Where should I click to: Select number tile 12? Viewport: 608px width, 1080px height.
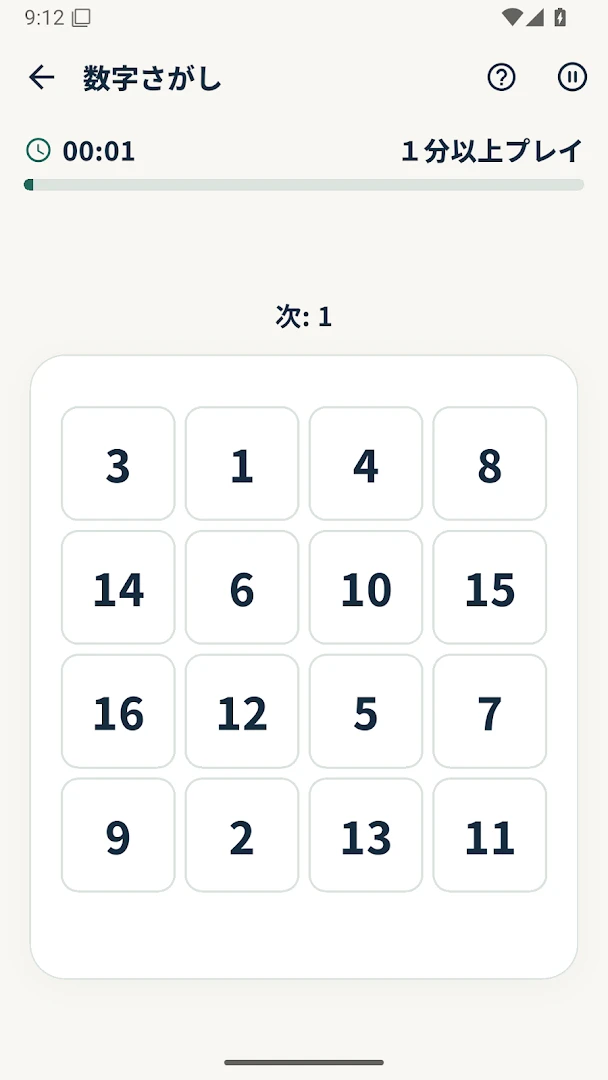tap(242, 712)
